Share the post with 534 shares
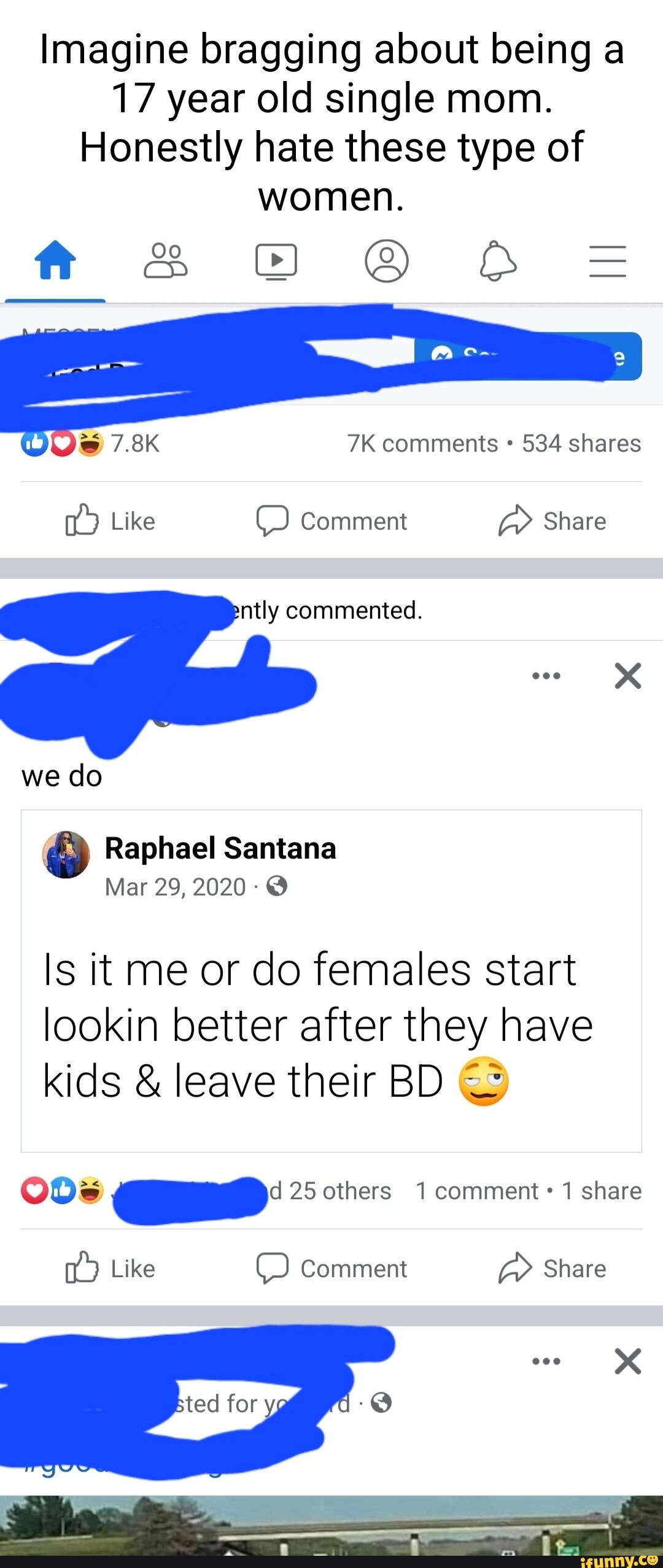This screenshot has width=663, height=1568. click(552, 521)
